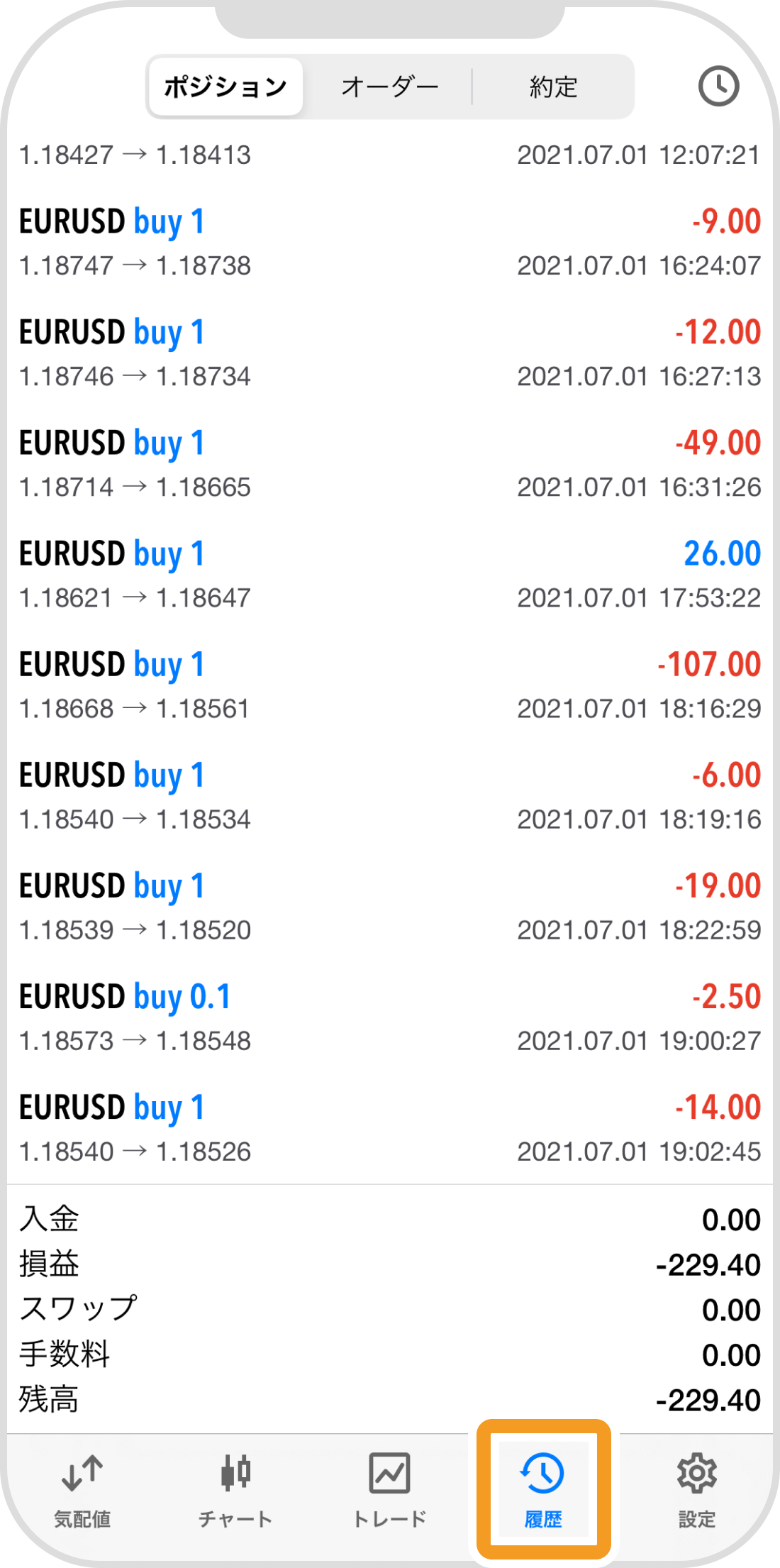Open details of the -49.00 EURUSD trade
Viewport: 780px width, 1568px height.
pyautogui.click(x=389, y=464)
